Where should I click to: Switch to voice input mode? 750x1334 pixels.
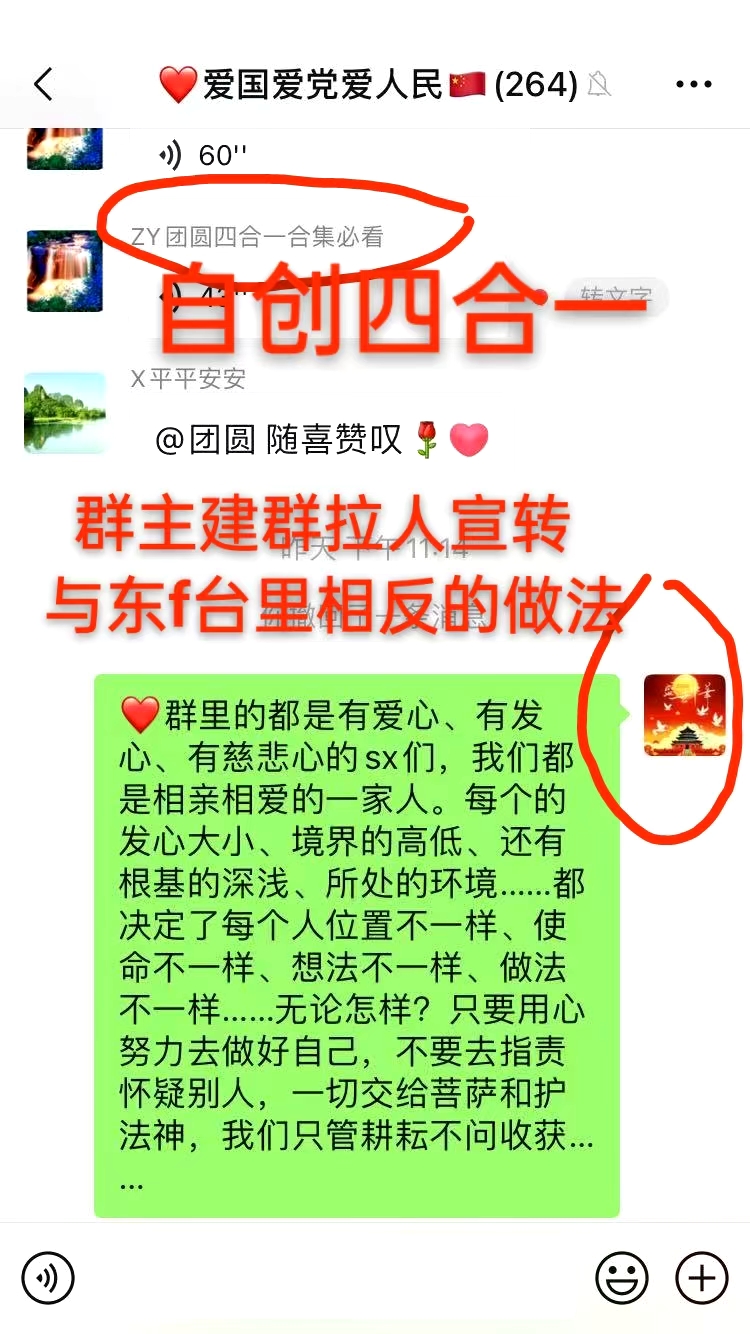(x=48, y=1277)
